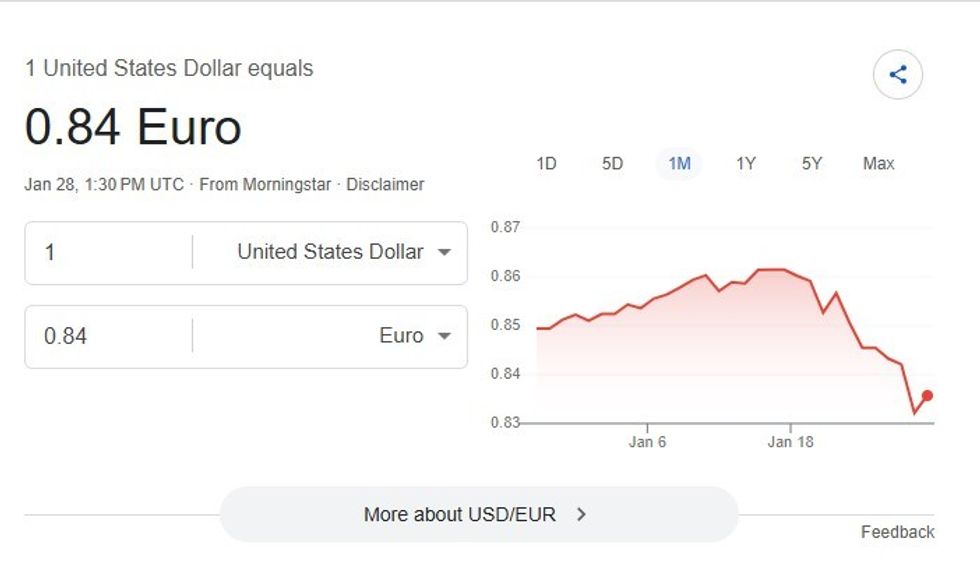The height and width of the screenshot is (577, 980).
Task: Switch chart to 5D range
Action: tap(612, 163)
